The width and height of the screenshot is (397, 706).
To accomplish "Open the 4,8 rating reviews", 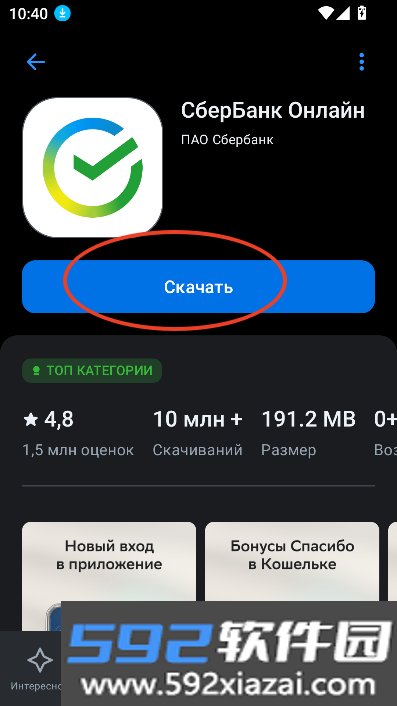I will (78, 432).
